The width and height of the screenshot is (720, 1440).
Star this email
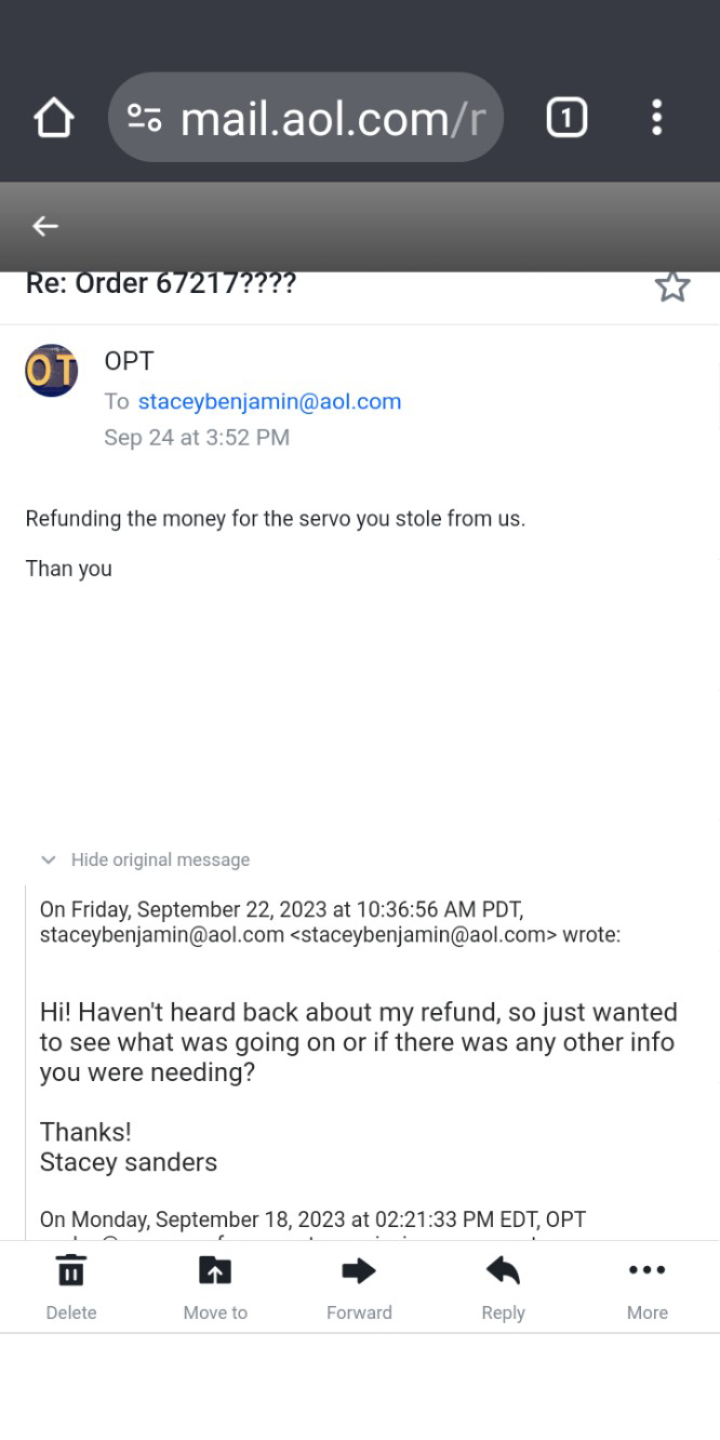click(672, 287)
